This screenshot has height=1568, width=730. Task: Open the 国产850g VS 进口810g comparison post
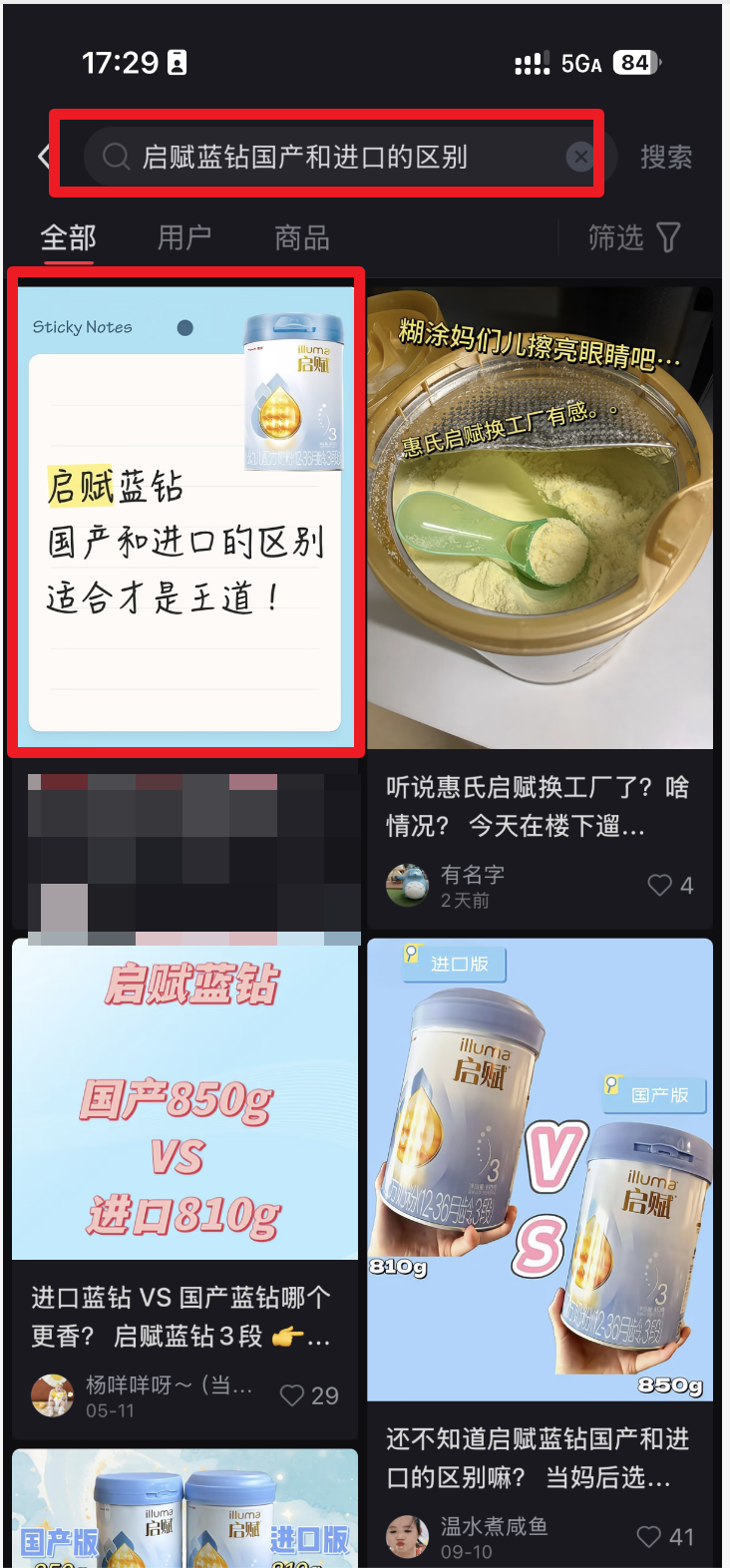click(x=184, y=1097)
